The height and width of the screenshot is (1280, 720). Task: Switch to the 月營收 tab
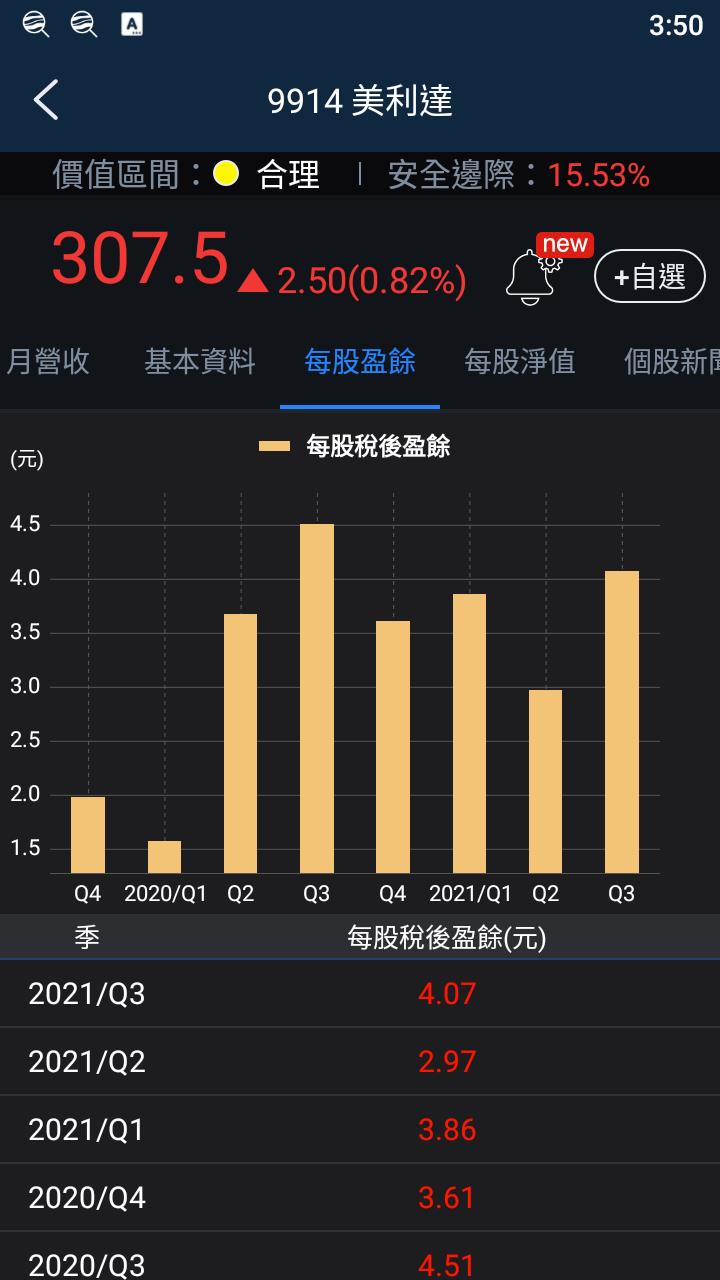(48, 362)
